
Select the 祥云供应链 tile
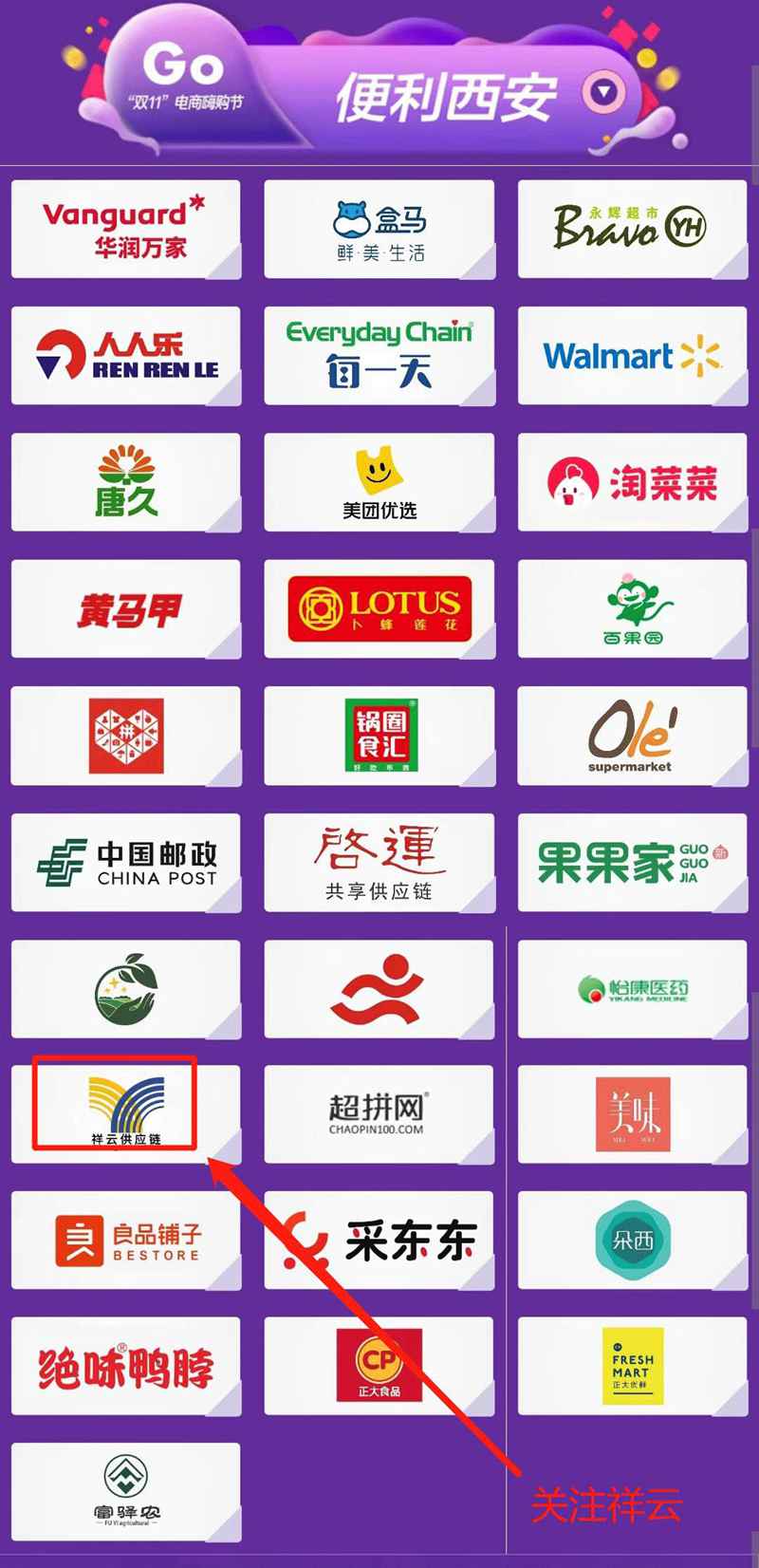pos(125,1112)
